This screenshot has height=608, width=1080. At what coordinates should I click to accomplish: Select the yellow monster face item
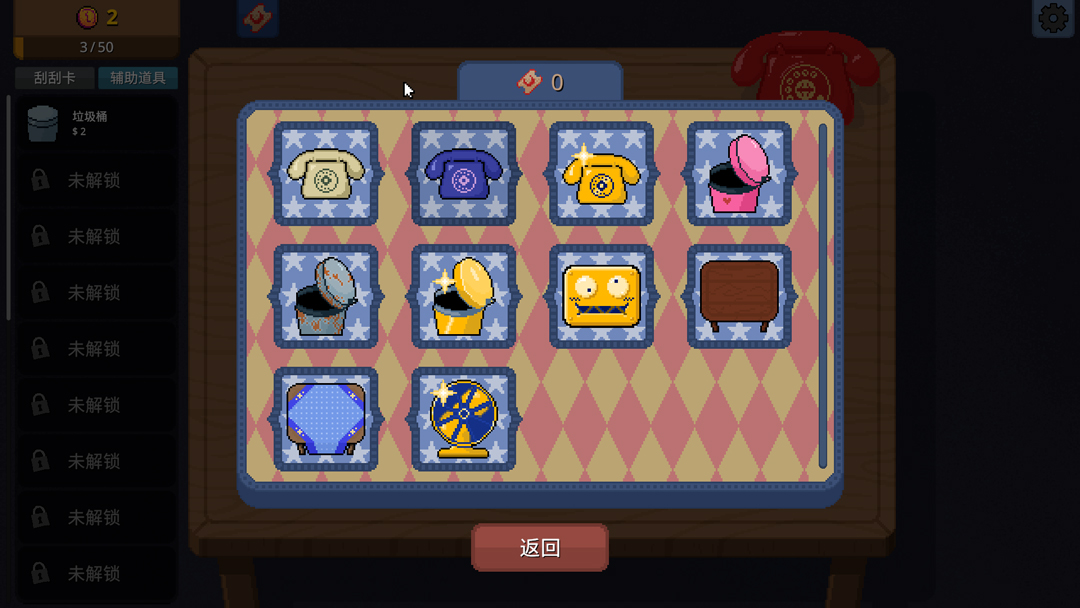(x=601, y=297)
